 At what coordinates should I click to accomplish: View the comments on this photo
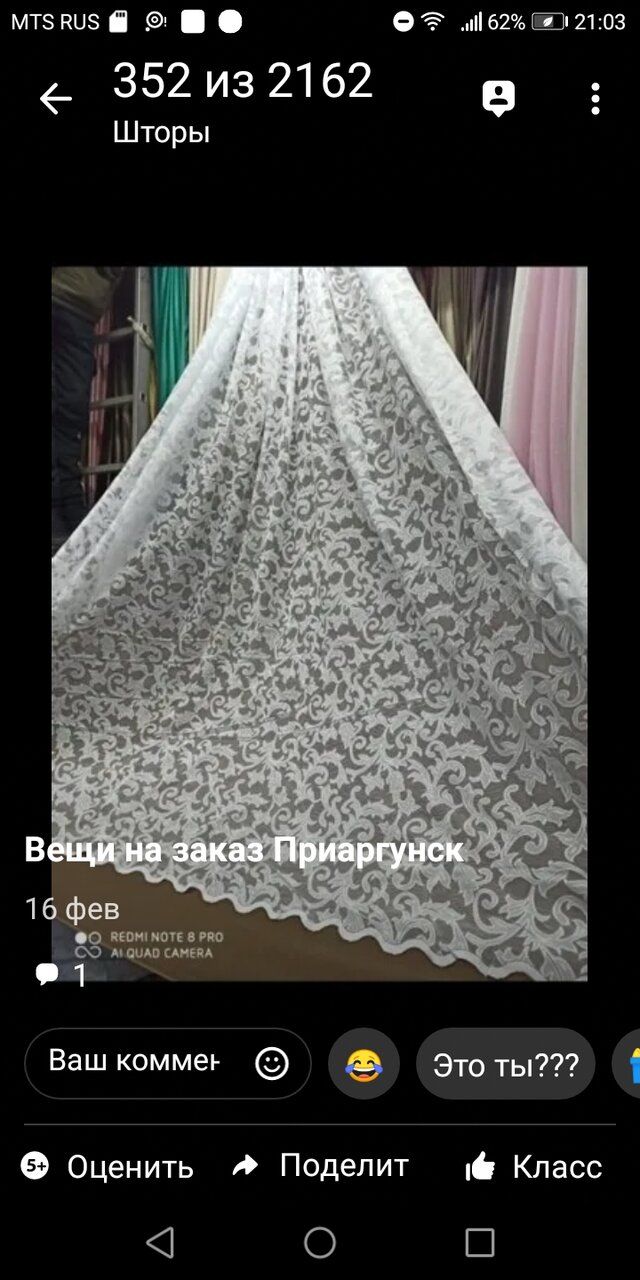(61, 974)
